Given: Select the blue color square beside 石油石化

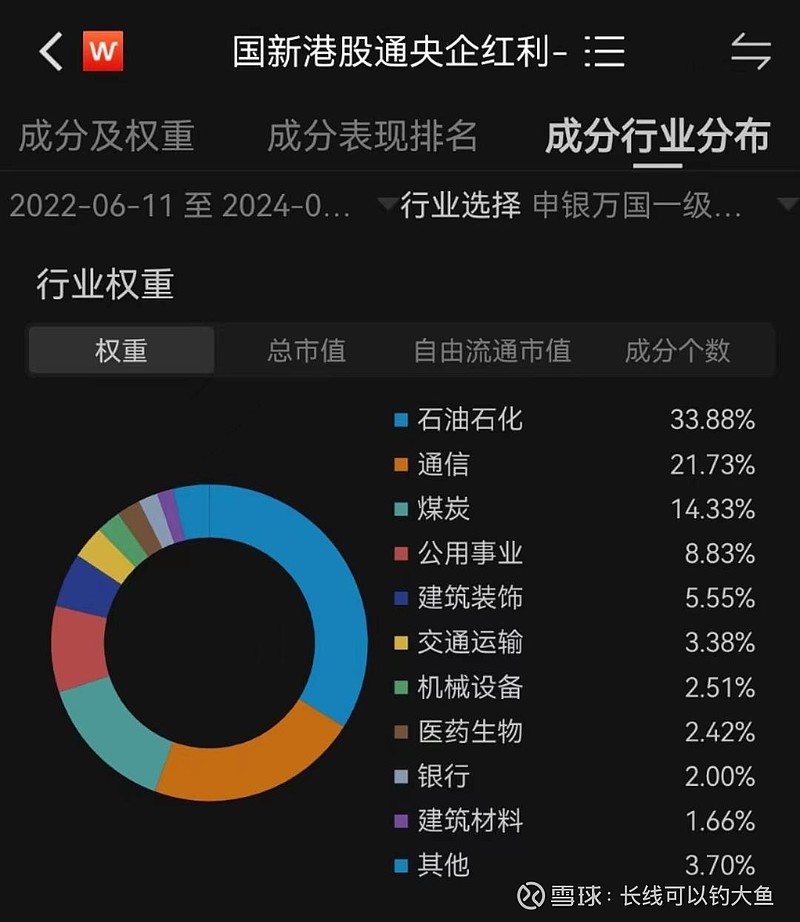Looking at the screenshot, I should (398, 421).
